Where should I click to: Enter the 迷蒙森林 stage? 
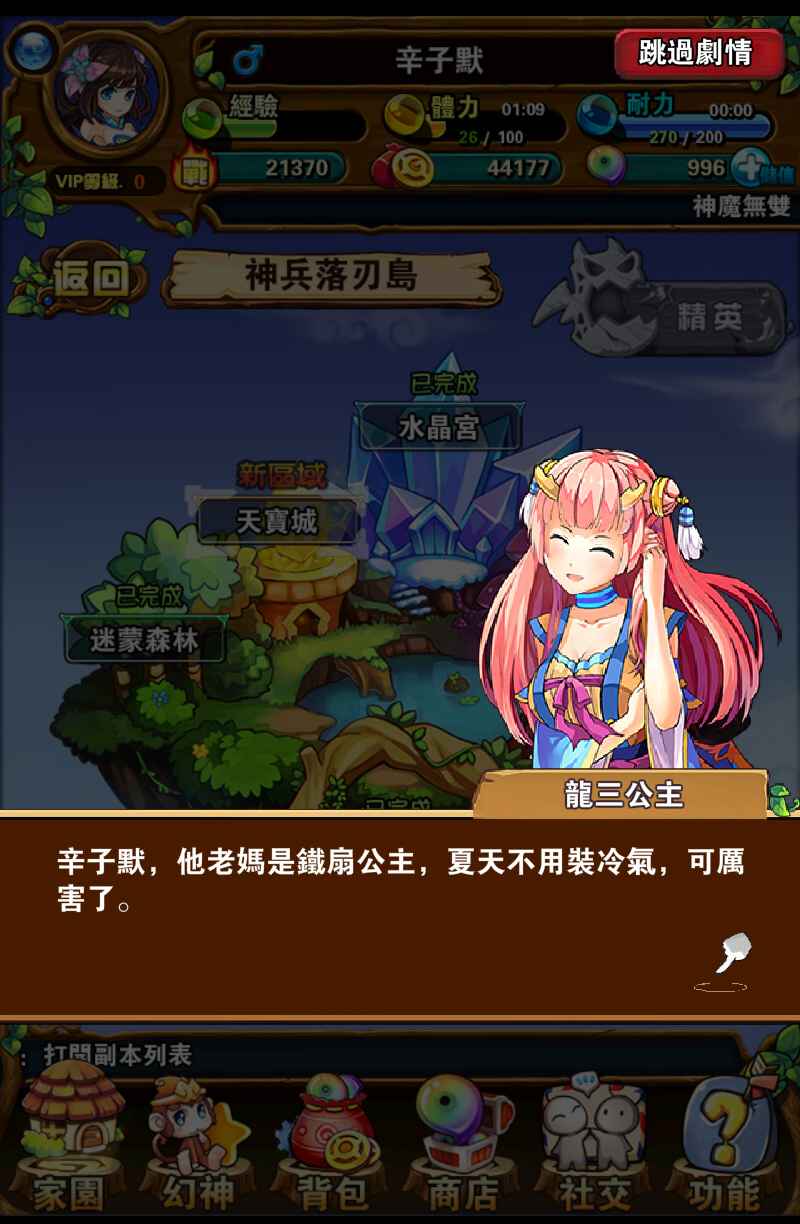click(x=145, y=641)
